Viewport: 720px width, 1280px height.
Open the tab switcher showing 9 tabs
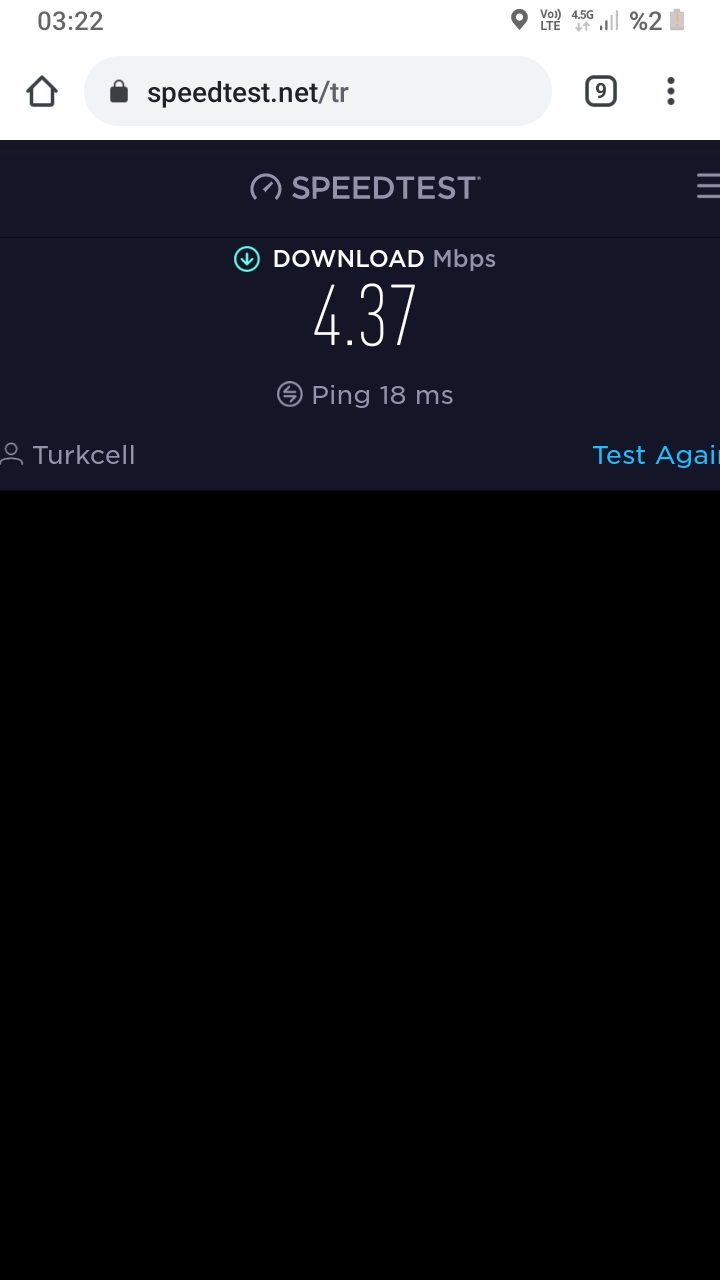click(x=600, y=92)
